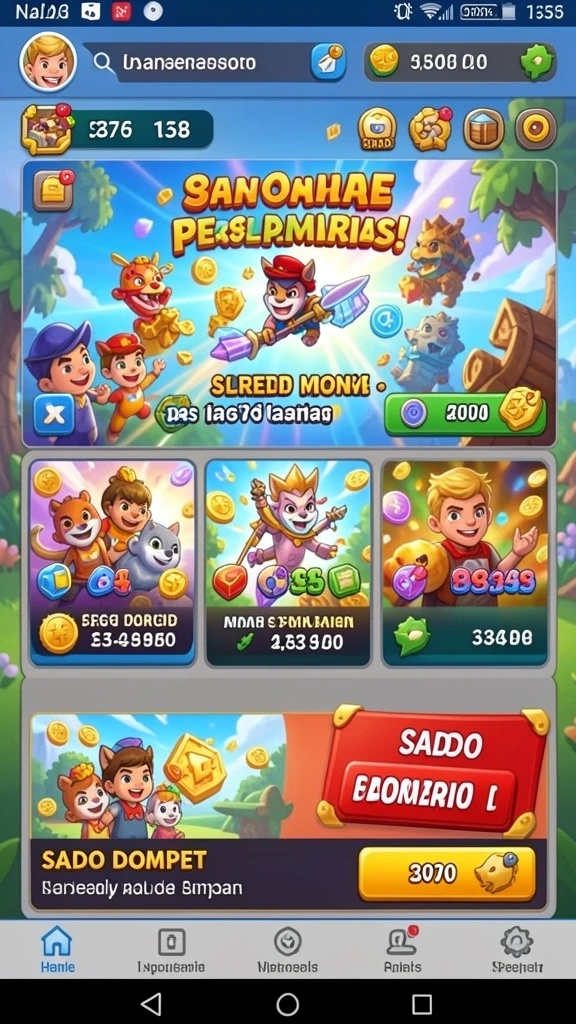The image size is (576, 1024).
Task: Add coins with the green plus button
Action: click(x=536, y=63)
